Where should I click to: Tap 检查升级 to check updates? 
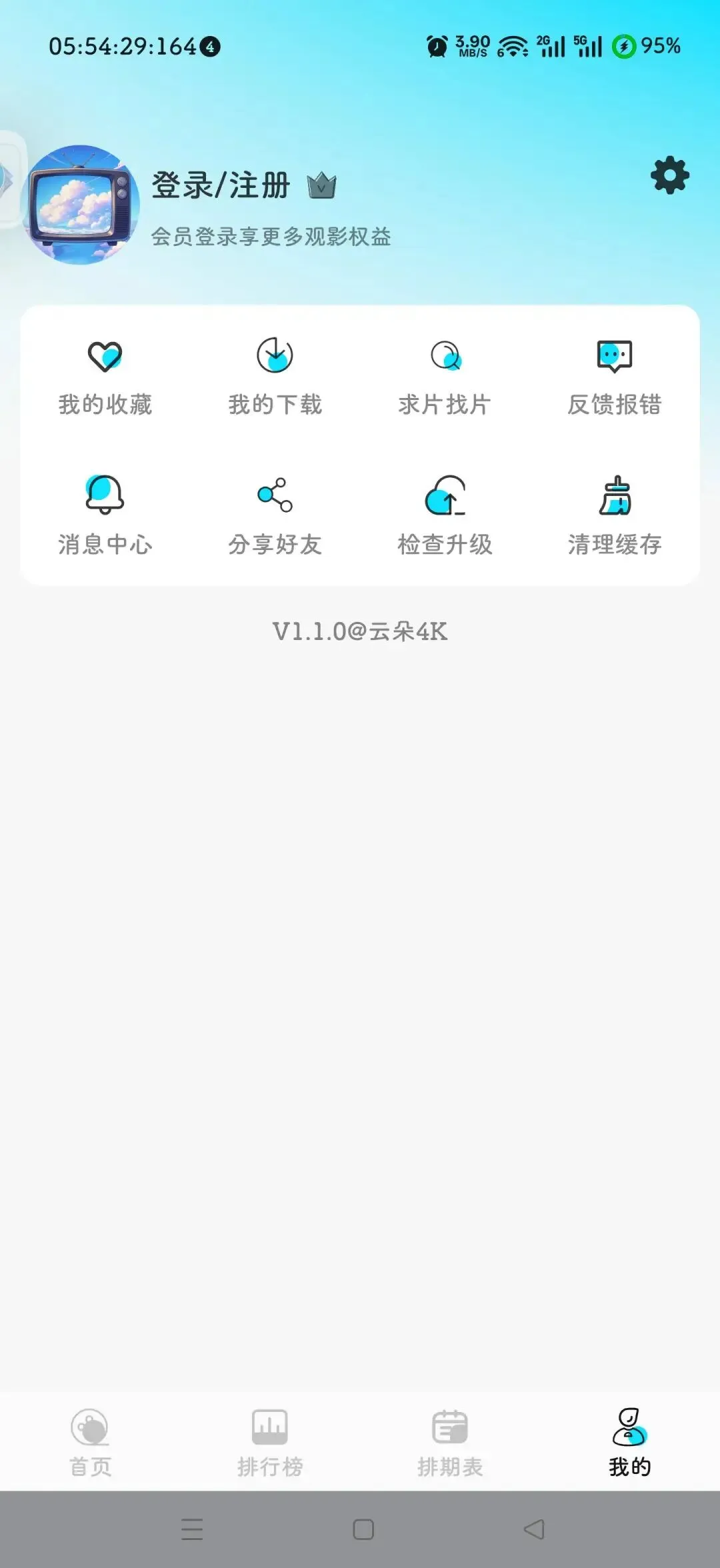[445, 515]
